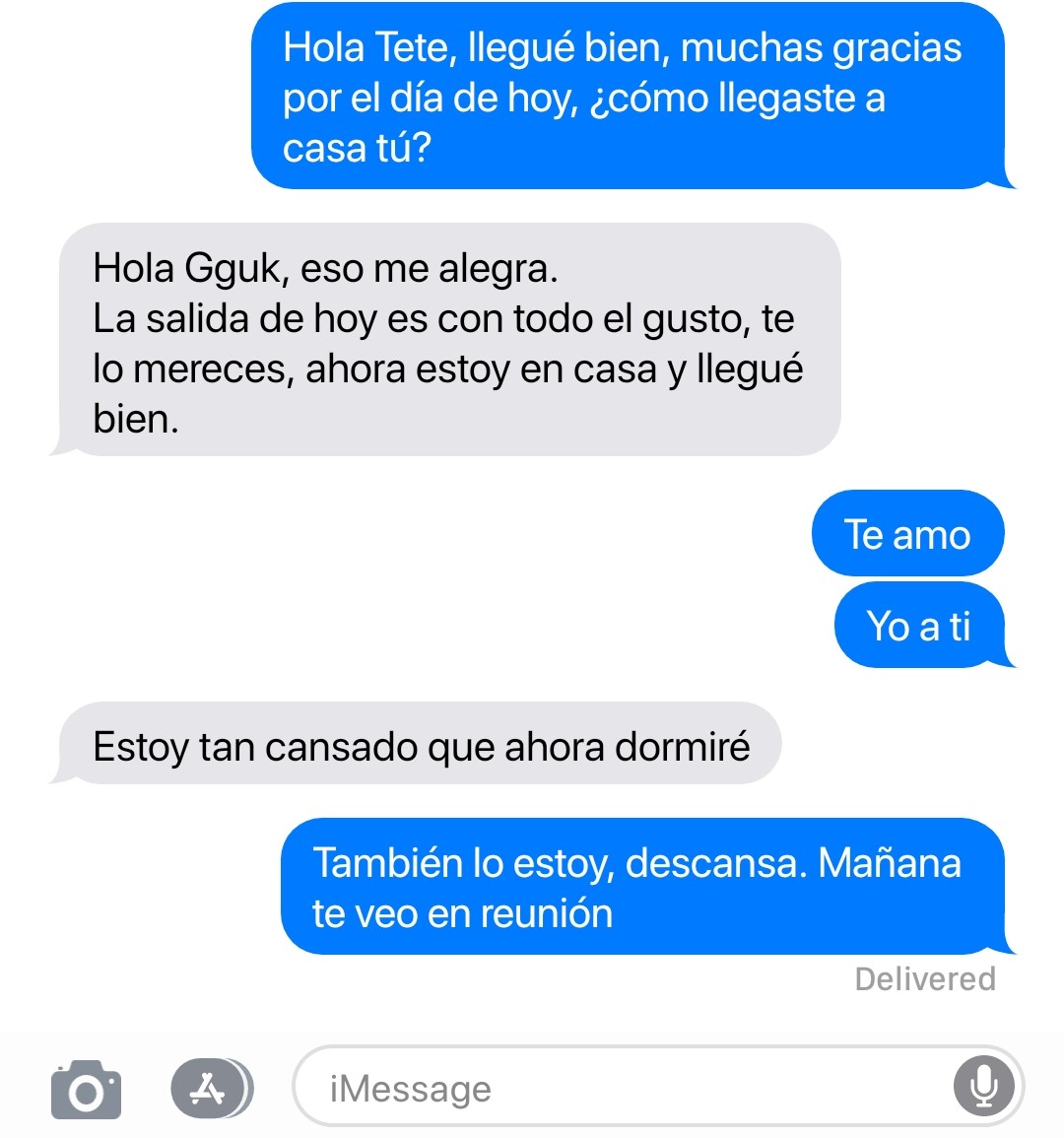Viewport: 1064px width, 1138px height.
Task: Select the 'Estoy tan cansado' message
Action: click(x=424, y=746)
